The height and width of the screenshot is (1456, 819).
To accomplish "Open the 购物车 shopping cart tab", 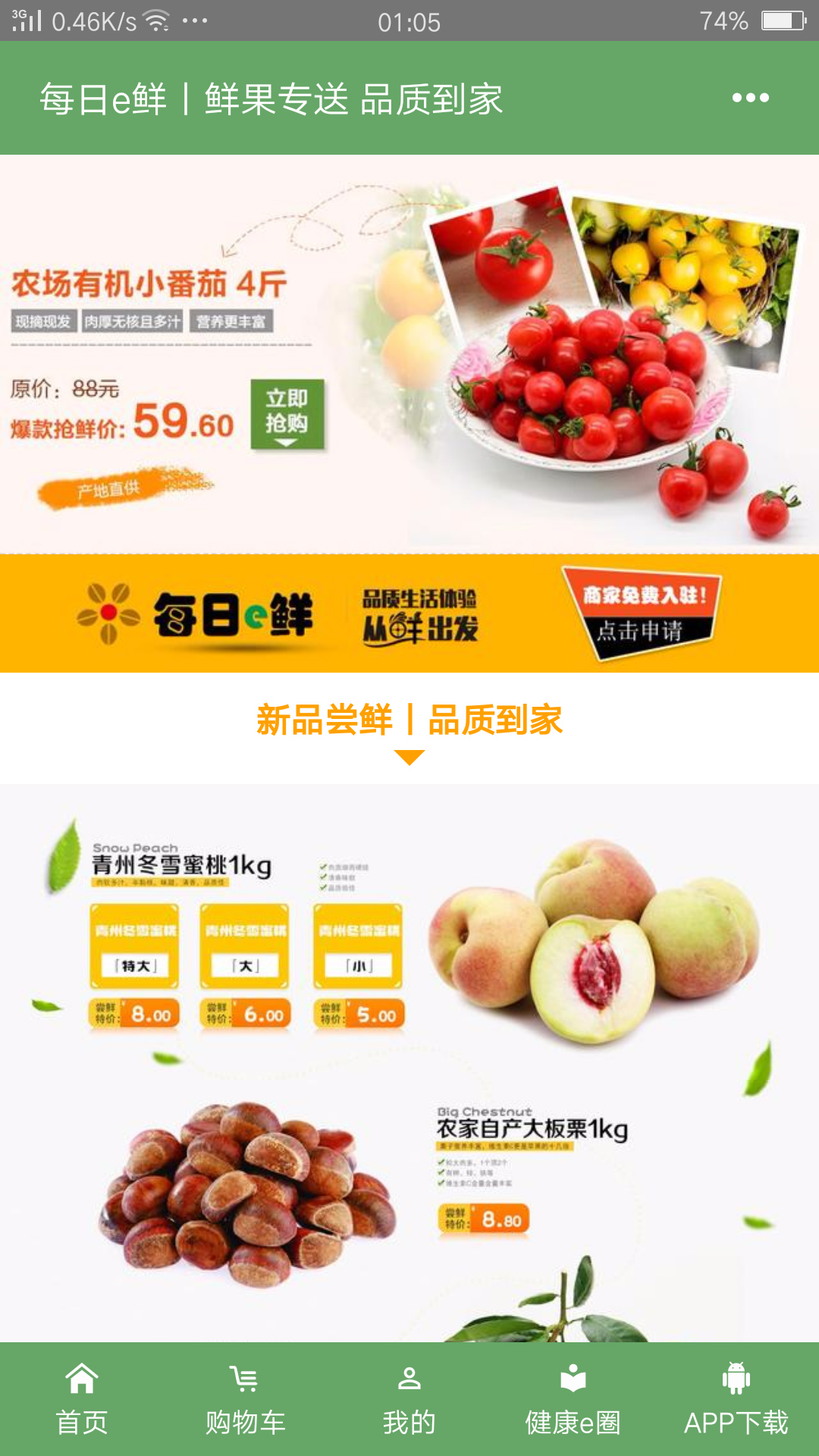I will point(246,1399).
